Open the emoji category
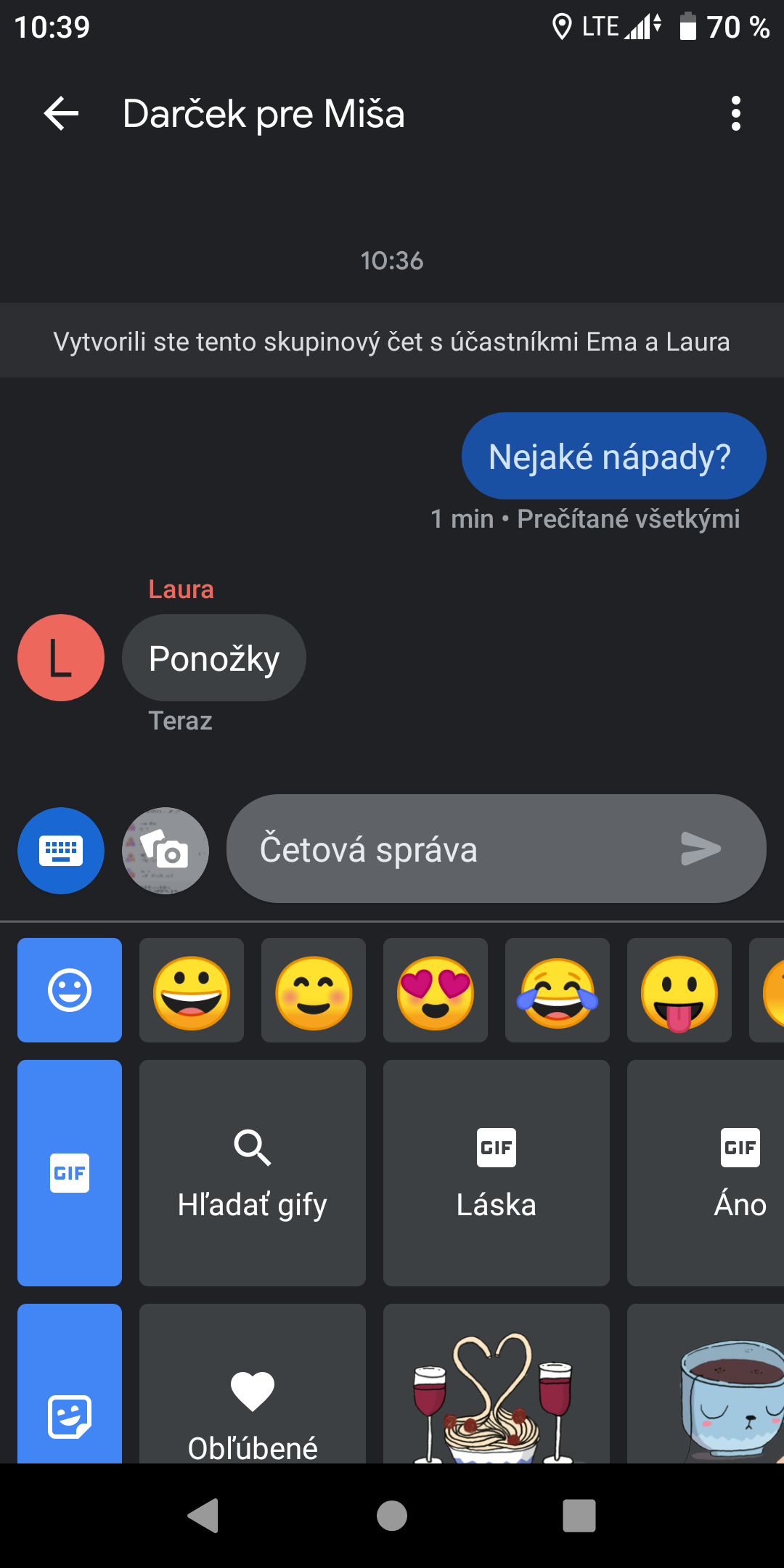This screenshot has height=1568, width=784. 70,990
